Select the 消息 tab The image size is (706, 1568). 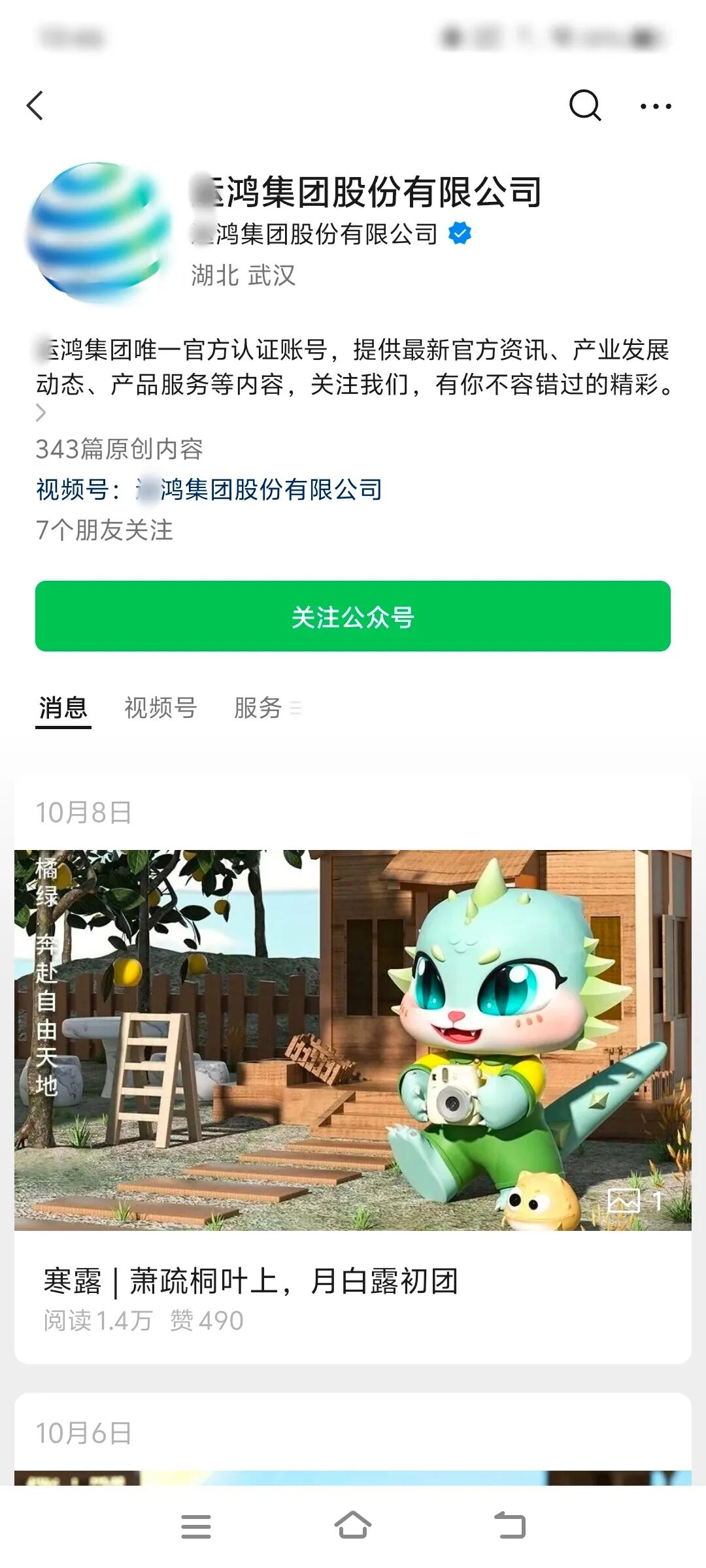coord(63,708)
